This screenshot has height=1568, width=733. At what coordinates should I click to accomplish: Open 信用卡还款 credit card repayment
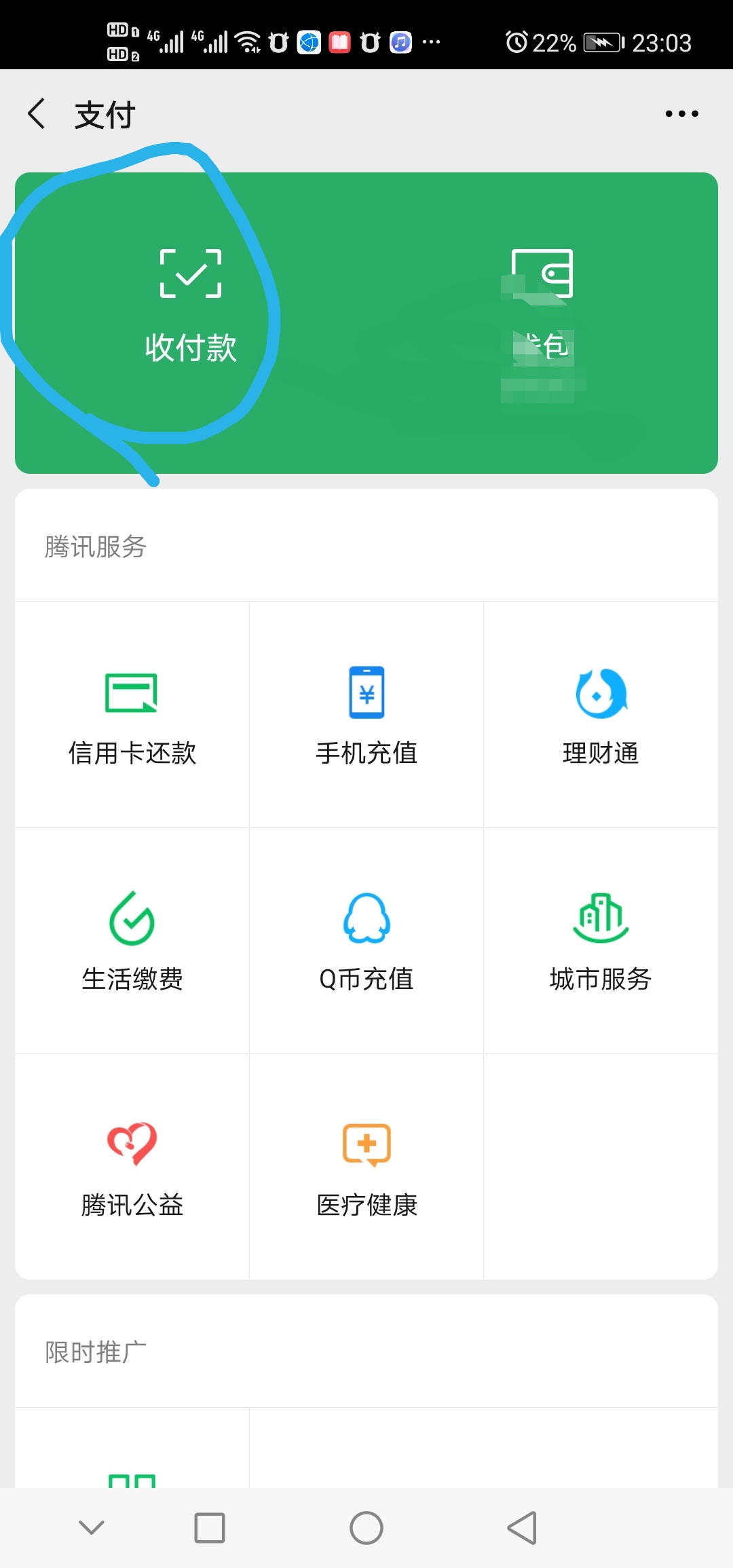[x=132, y=715]
